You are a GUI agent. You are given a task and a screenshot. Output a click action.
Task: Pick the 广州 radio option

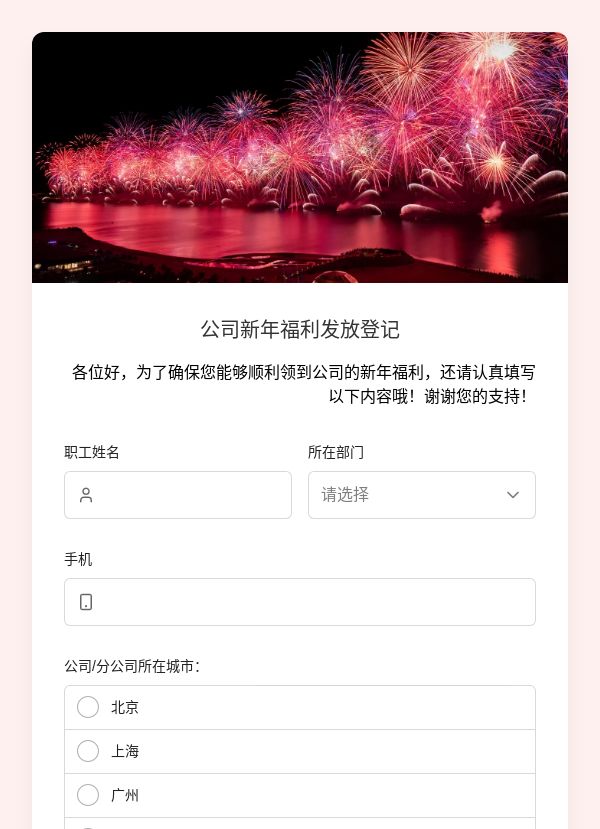tap(300, 795)
